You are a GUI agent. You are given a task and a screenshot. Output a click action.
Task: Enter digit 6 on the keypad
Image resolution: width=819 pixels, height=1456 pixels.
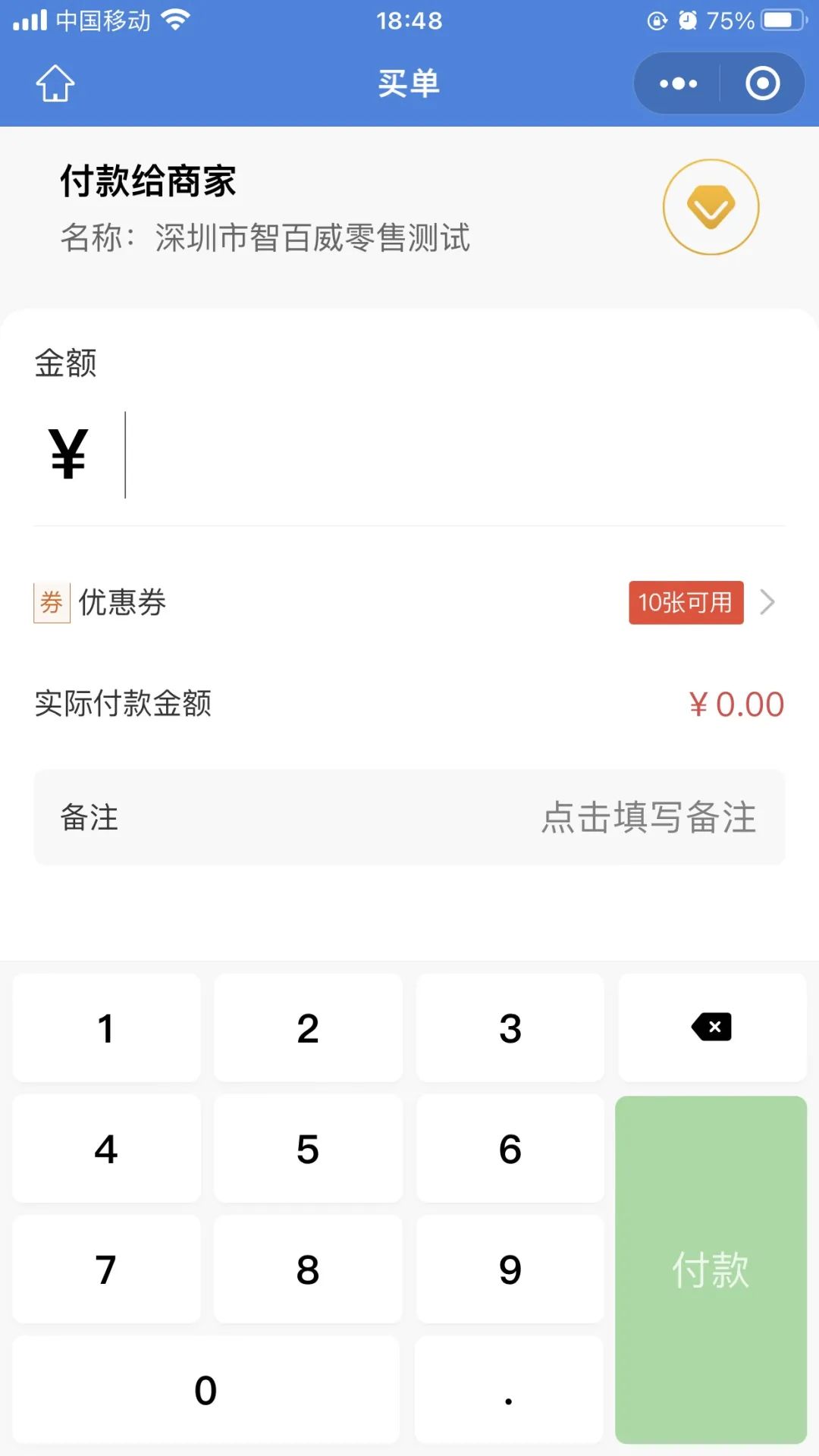[510, 1149]
